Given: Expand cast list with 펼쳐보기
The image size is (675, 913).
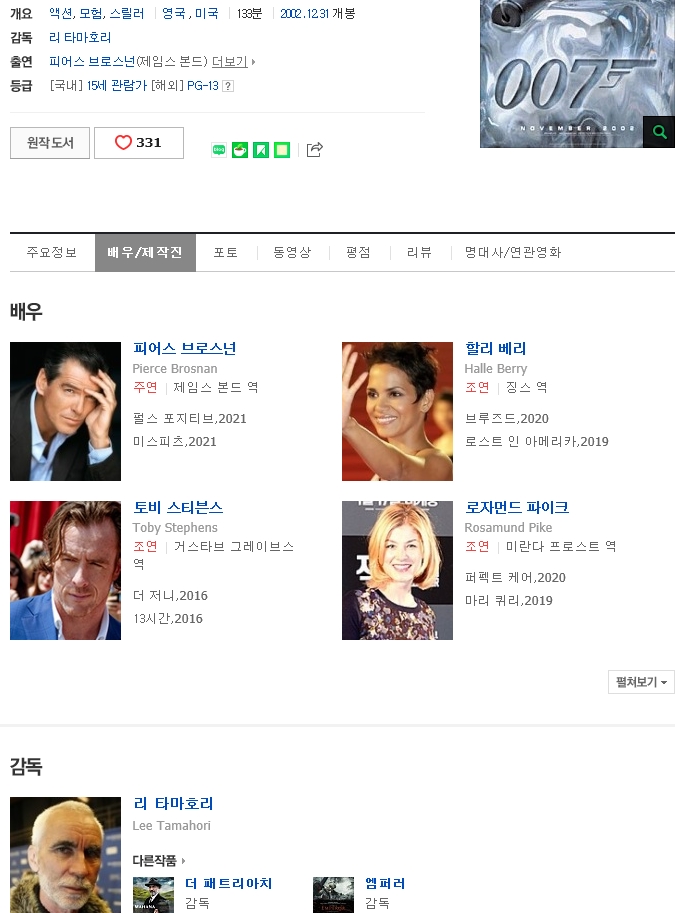Looking at the screenshot, I should coord(641,682).
